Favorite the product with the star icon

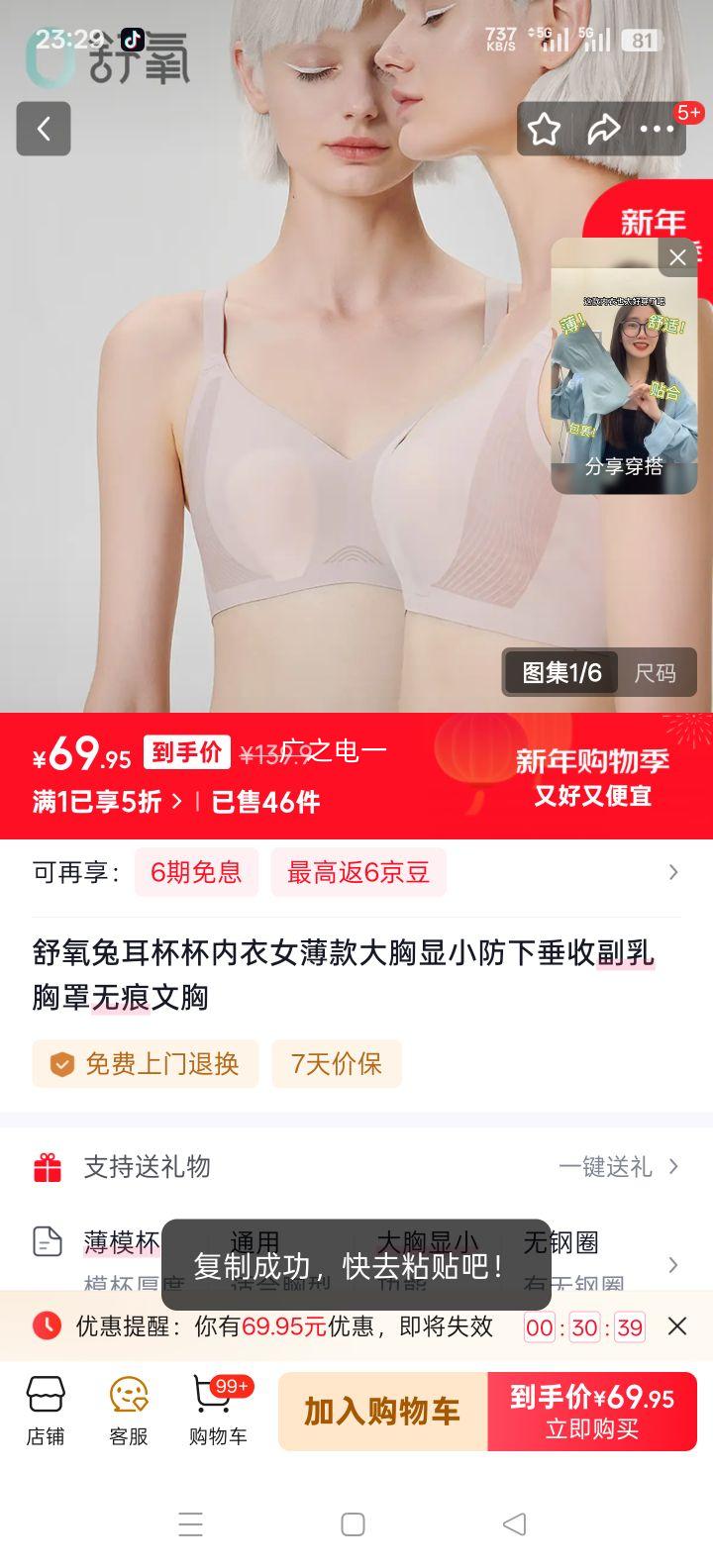[x=545, y=129]
